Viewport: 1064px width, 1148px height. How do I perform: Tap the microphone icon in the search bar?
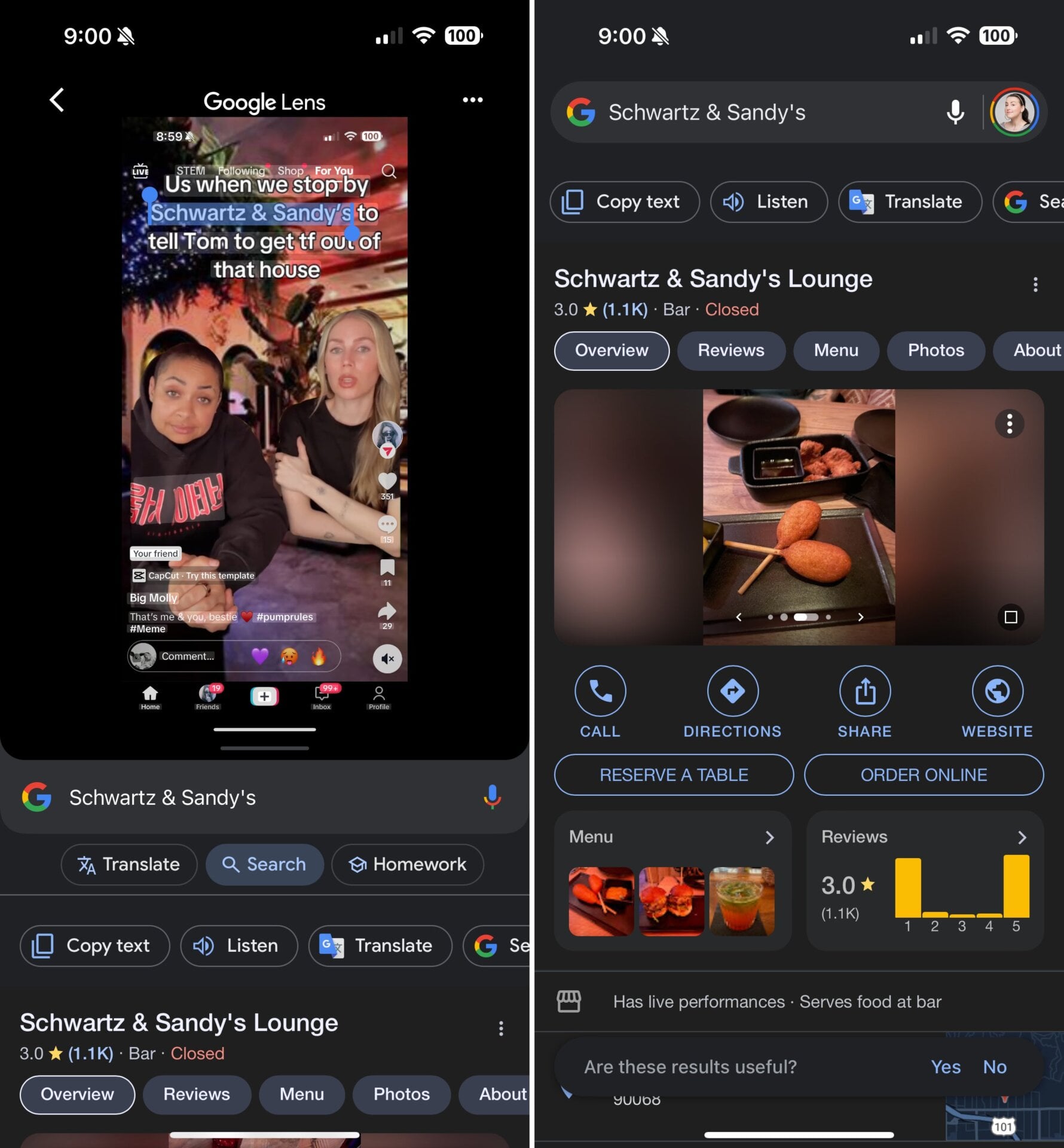tap(955, 111)
